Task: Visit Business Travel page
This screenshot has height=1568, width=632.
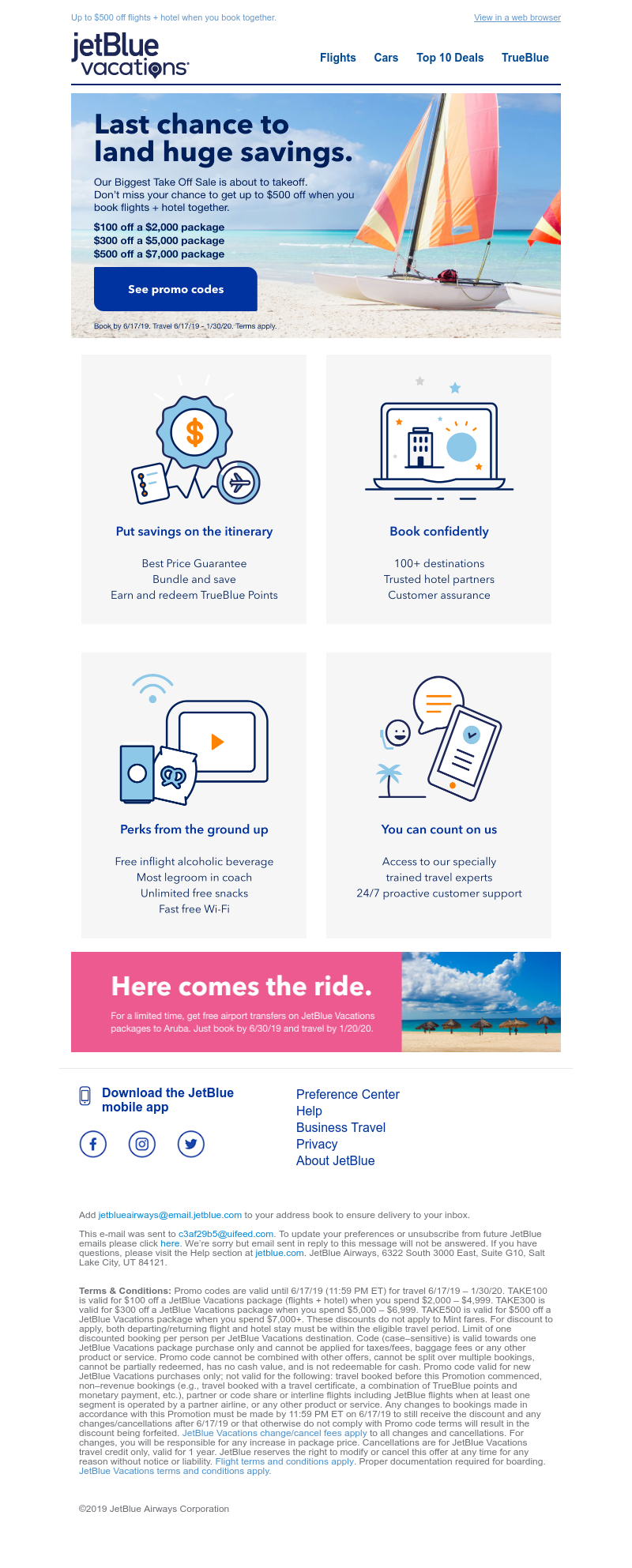Action: point(340,1127)
